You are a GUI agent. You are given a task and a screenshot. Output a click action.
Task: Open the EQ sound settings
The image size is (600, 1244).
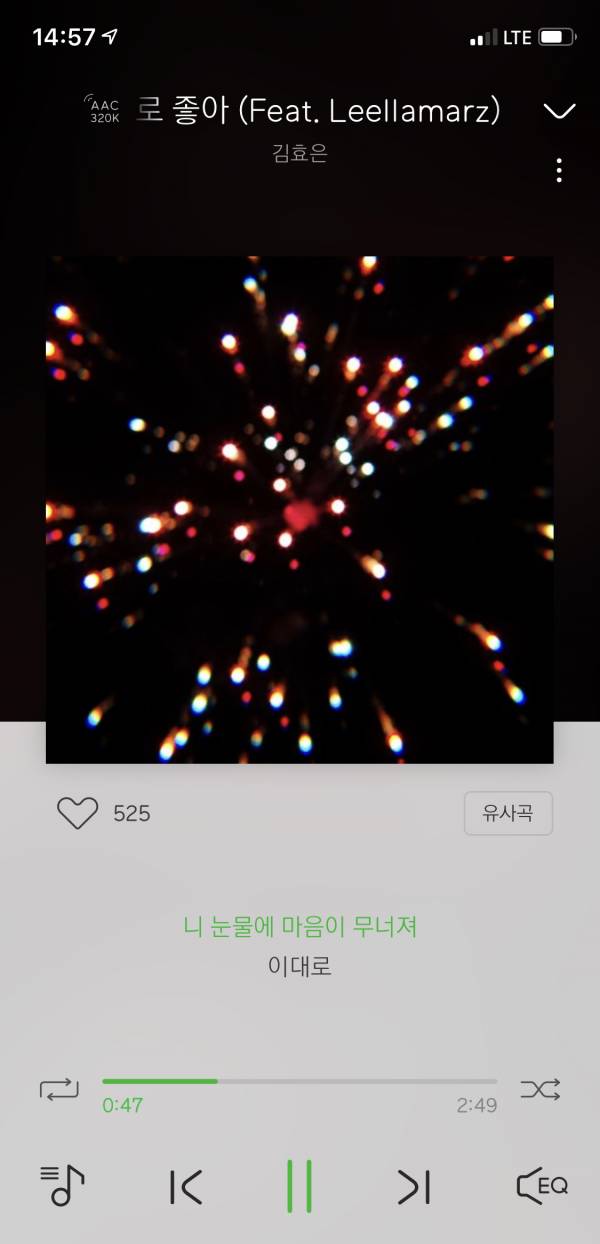(x=541, y=1186)
